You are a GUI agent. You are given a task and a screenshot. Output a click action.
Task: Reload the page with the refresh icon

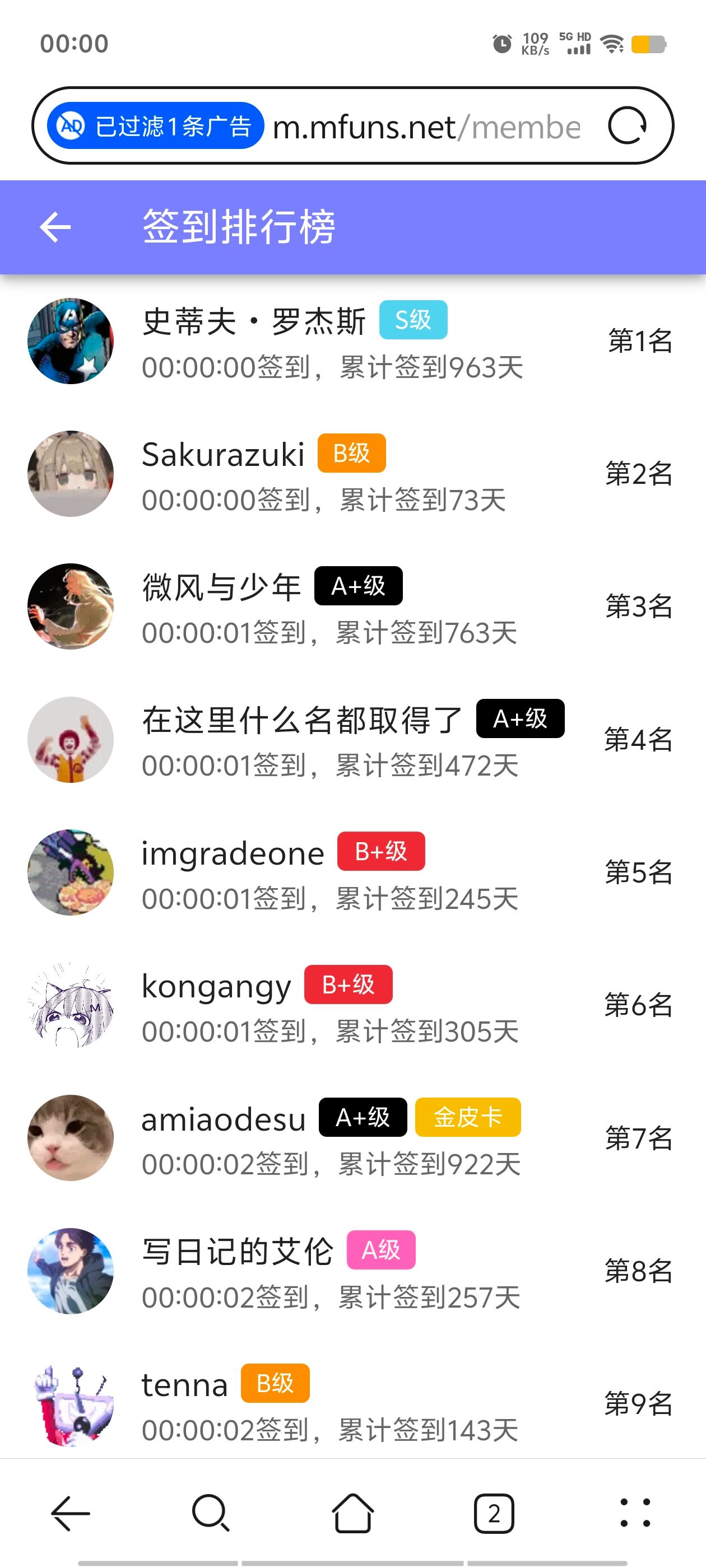point(627,126)
